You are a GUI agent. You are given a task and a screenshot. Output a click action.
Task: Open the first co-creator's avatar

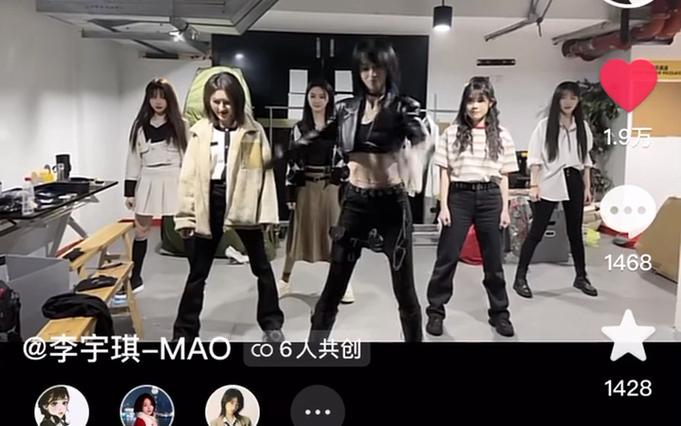[61, 408]
